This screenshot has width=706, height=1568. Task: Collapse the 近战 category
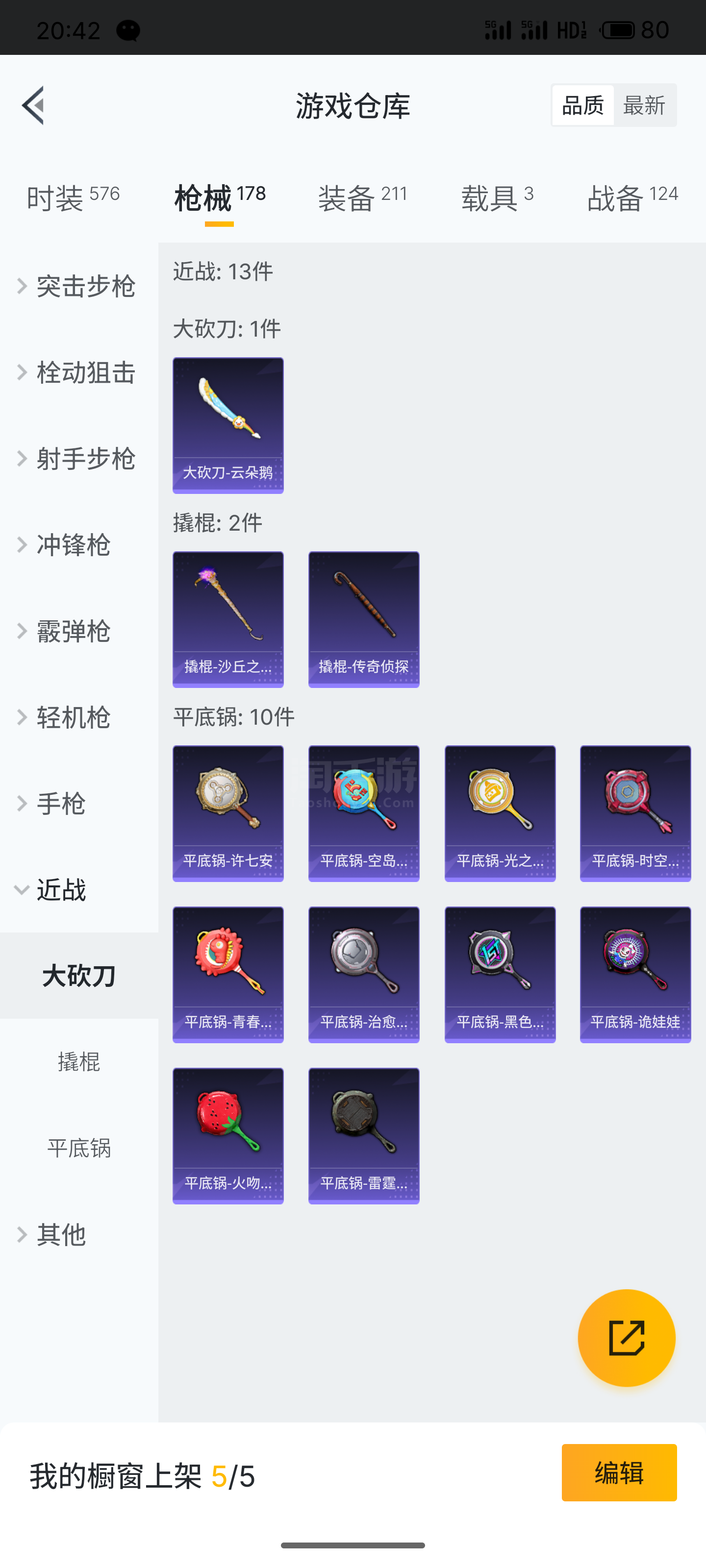pyautogui.click(x=61, y=890)
